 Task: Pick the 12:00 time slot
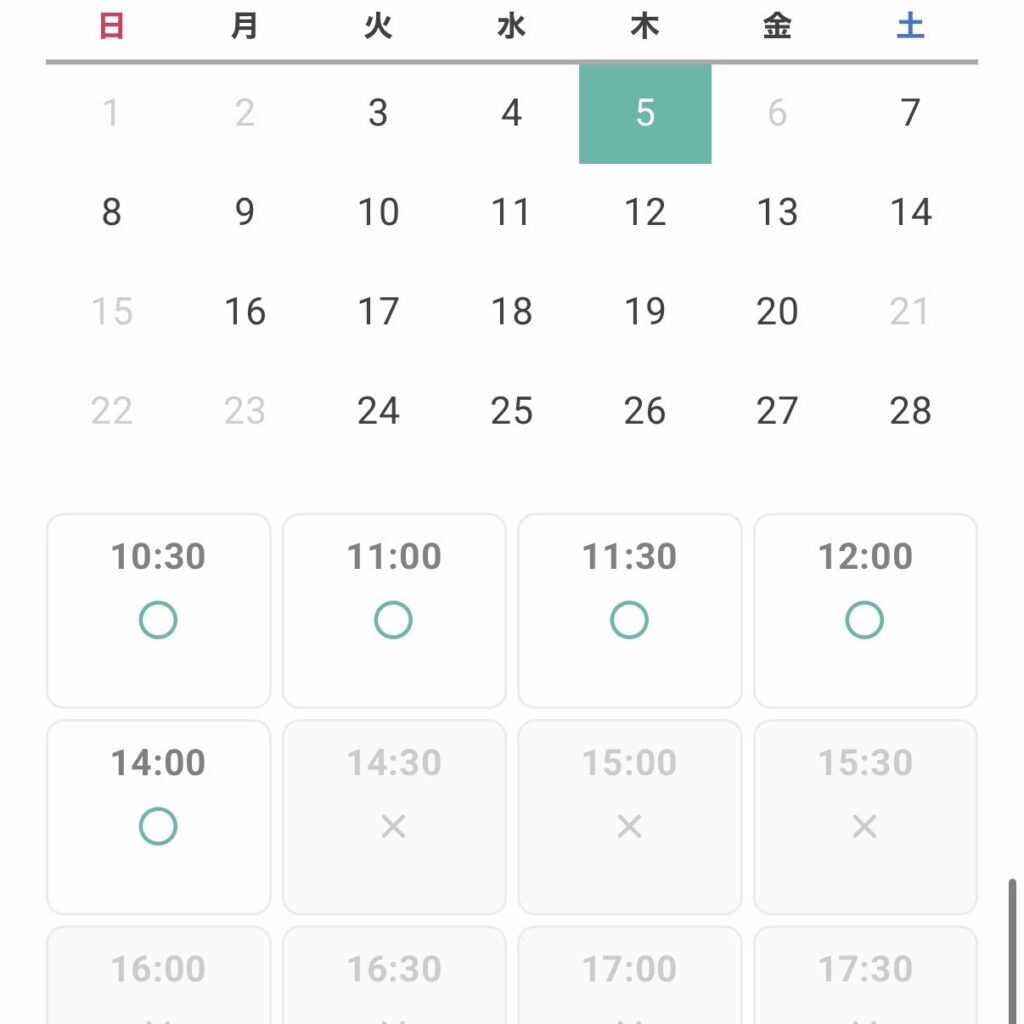(865, 610)
